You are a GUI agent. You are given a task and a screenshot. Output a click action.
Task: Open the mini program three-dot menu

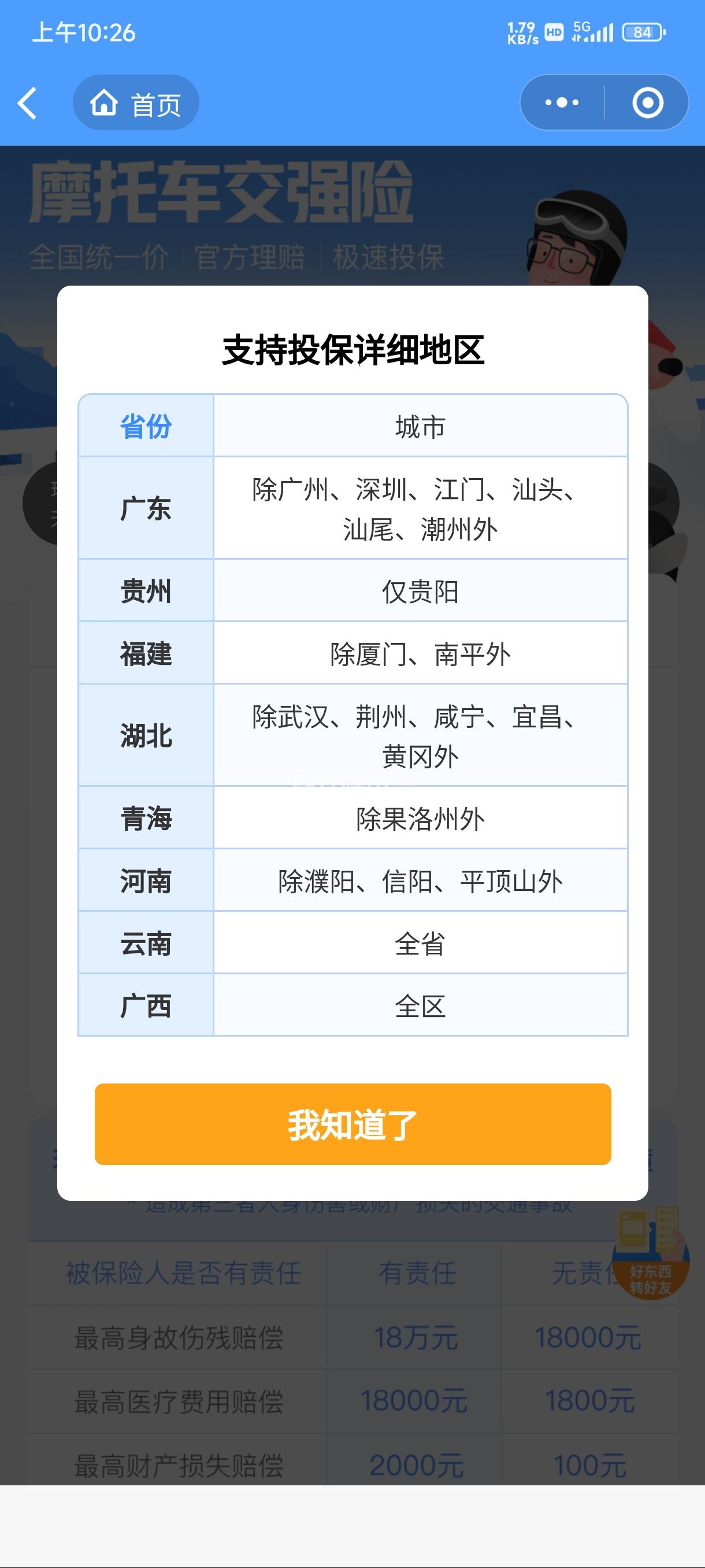point(562,103)
